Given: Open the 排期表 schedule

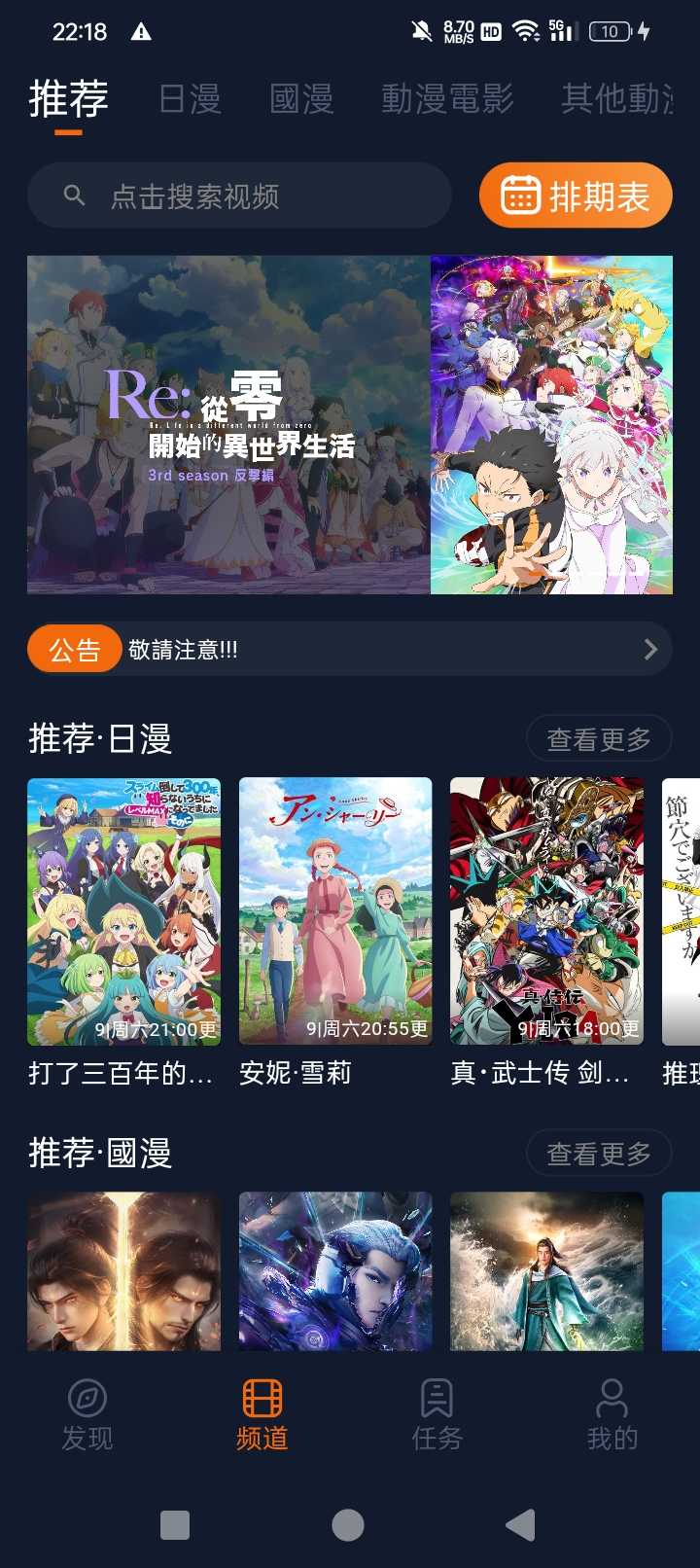Looking at the screenshot, I should [576, 196].
